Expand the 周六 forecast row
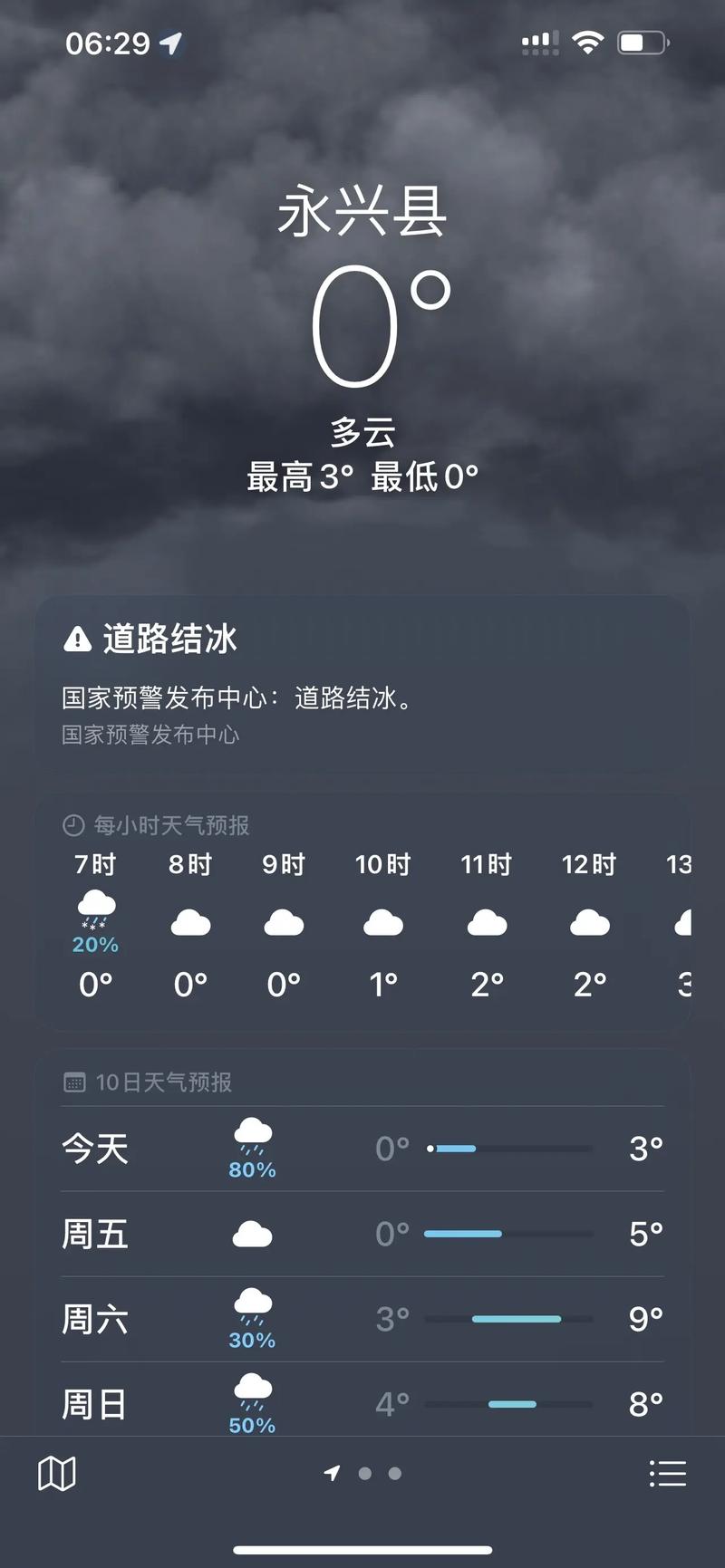Screen dimensions: 725x1568 [362, 1318]
